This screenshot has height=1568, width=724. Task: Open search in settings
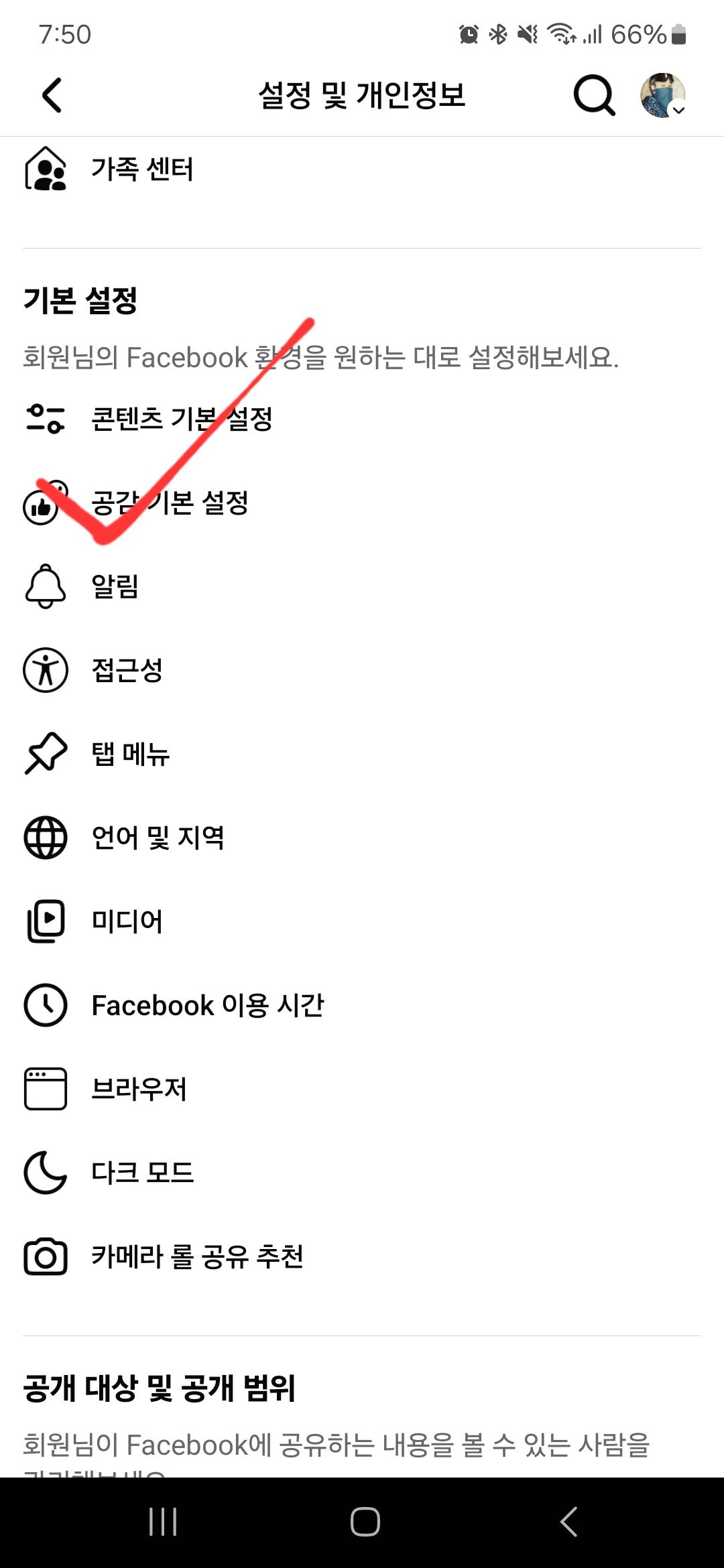coord(594,95)
